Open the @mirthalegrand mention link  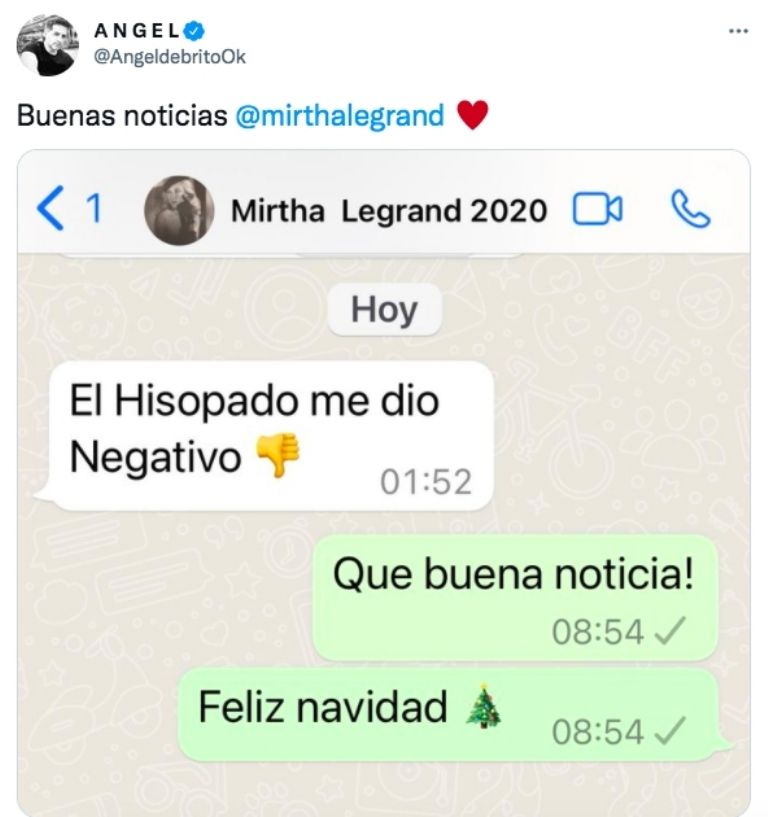click(339, 115)
